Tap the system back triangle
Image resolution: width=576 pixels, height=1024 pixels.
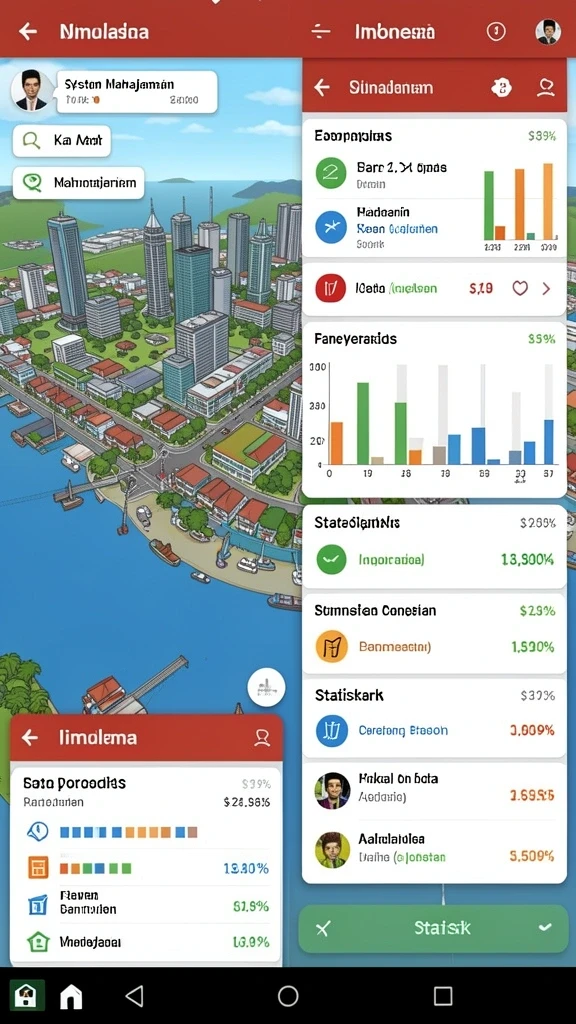pos(135,996)
